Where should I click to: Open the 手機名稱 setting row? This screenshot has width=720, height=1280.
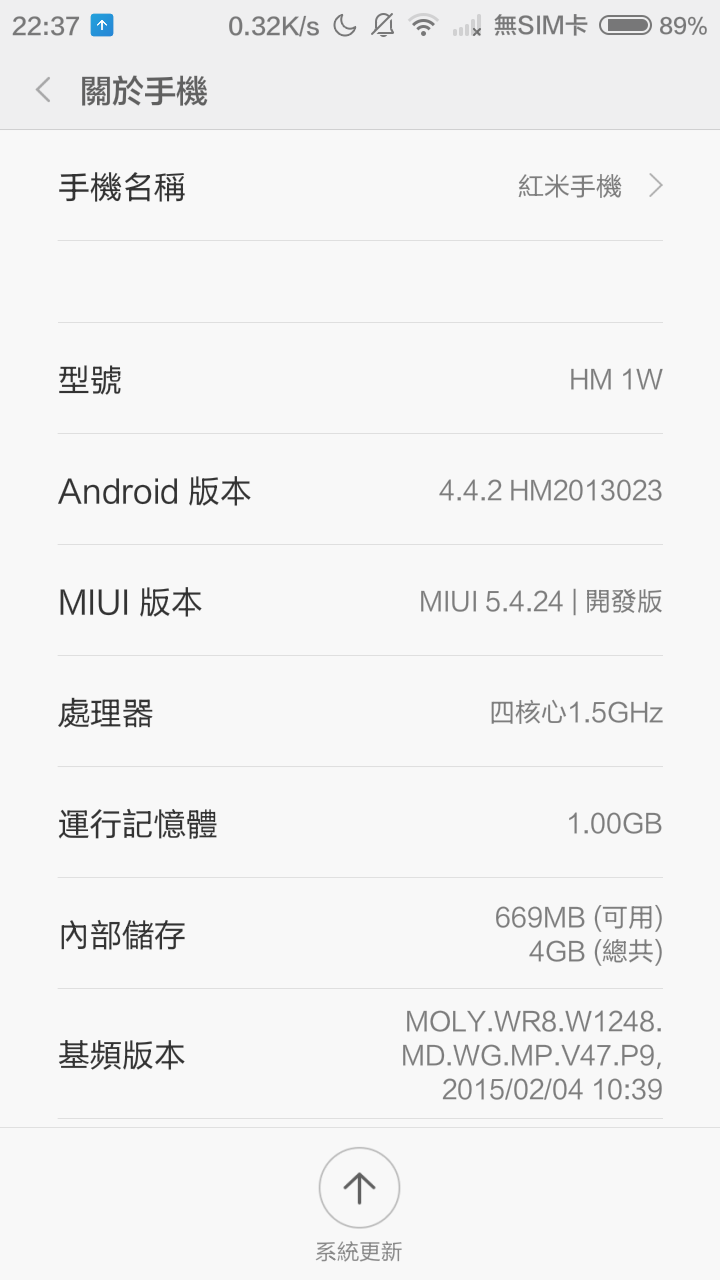(x=360, y=186)
